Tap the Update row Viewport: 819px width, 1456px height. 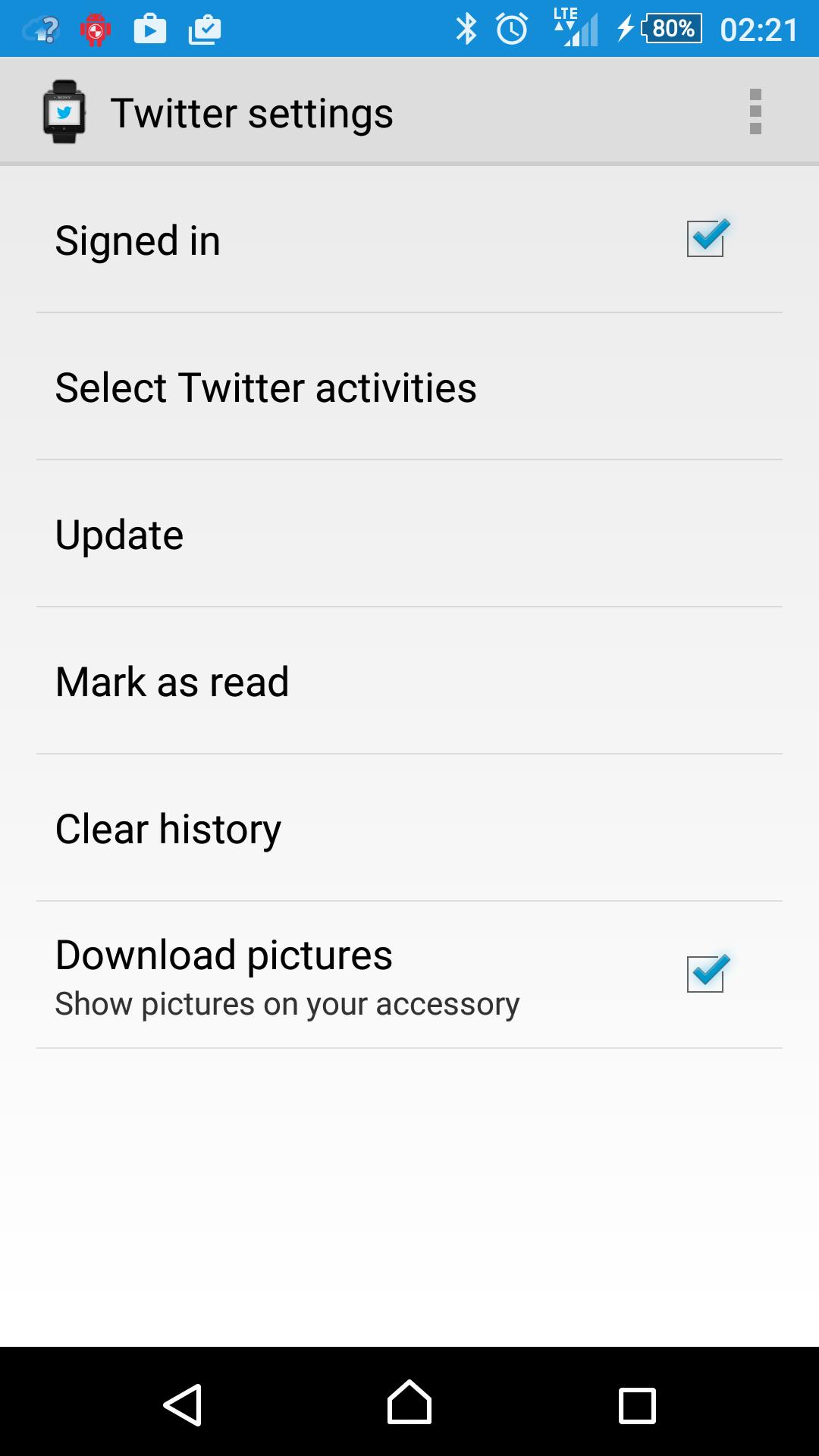409,534
